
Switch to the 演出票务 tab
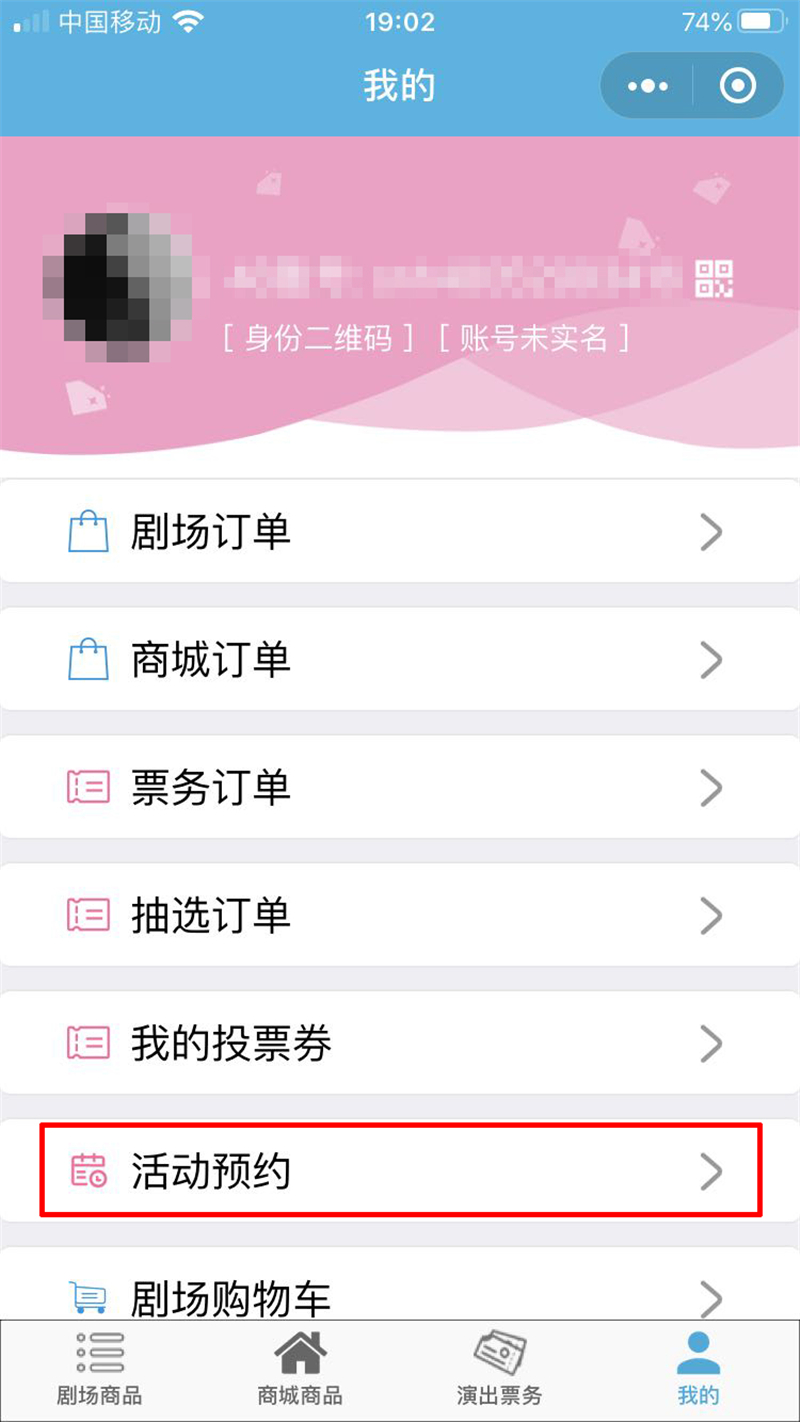point(499,1371)
